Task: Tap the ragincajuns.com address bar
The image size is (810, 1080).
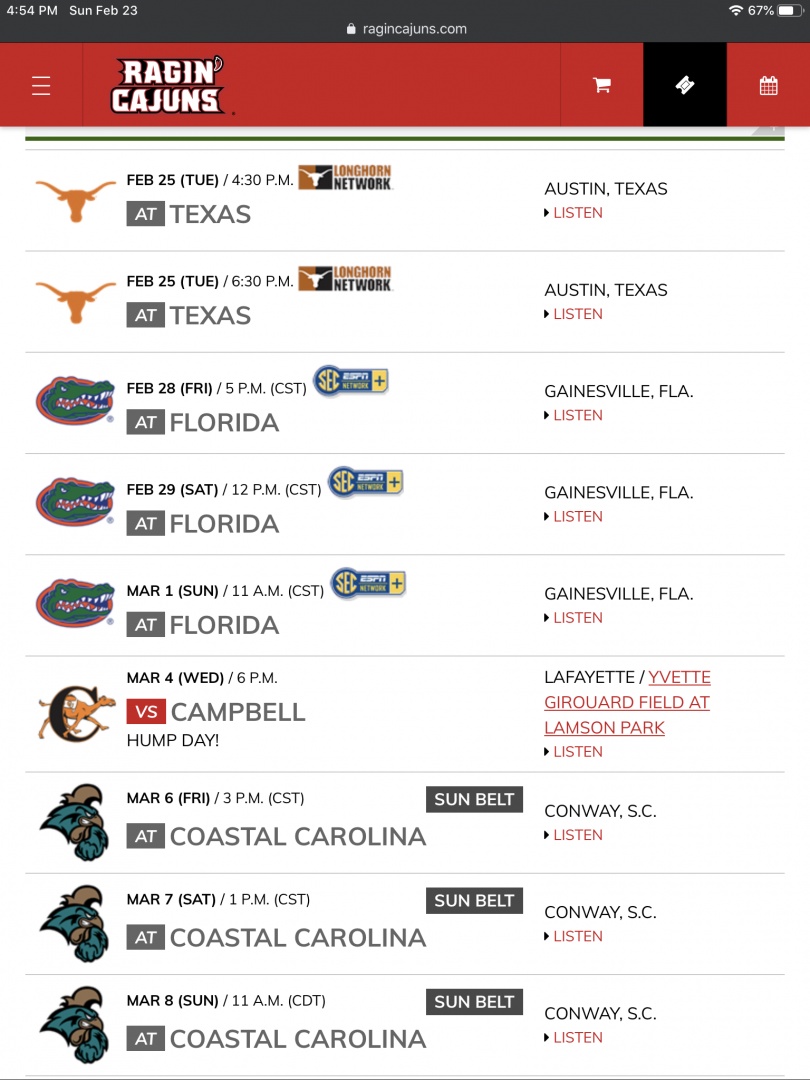Action: click(406, 29)
